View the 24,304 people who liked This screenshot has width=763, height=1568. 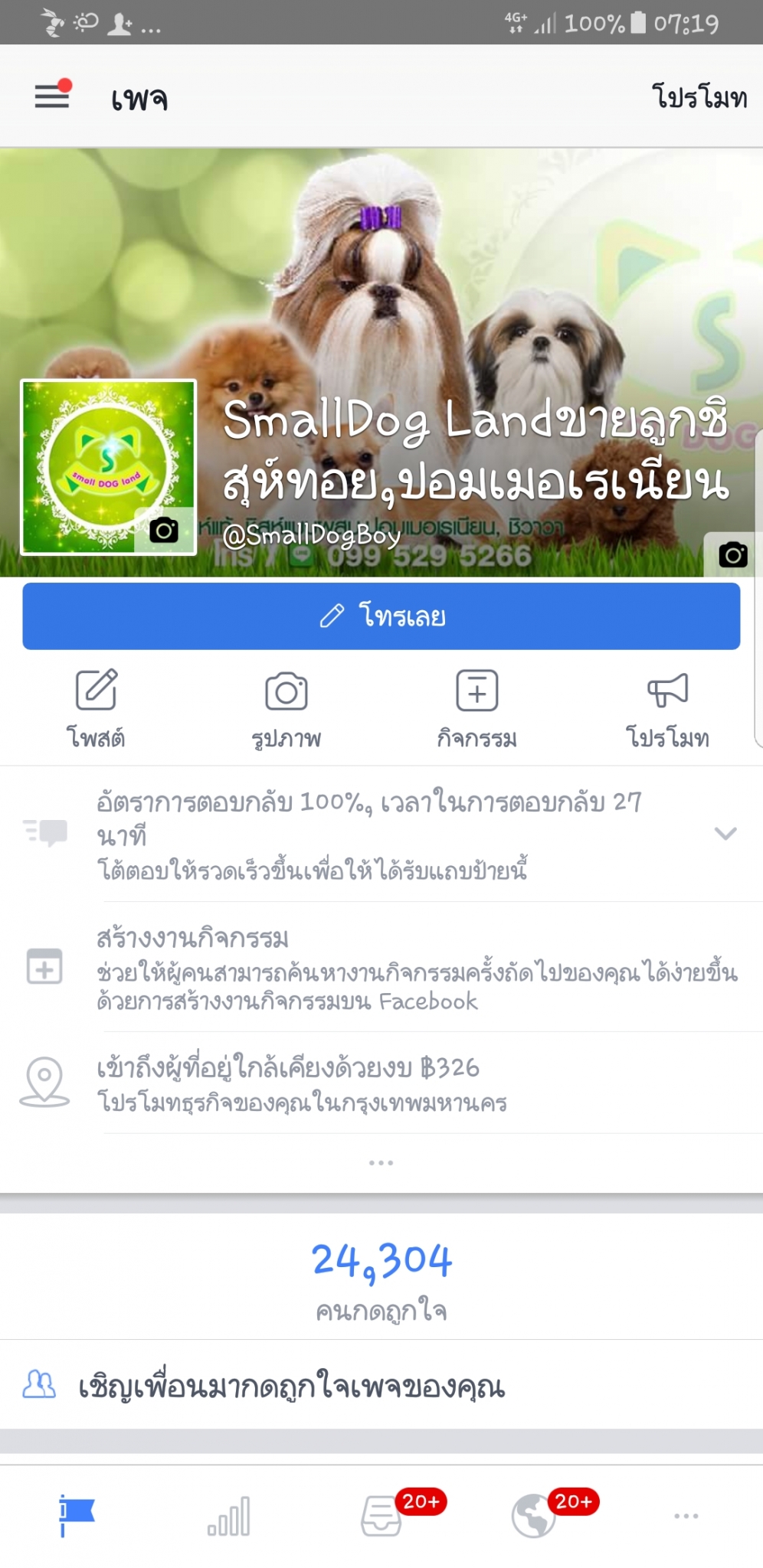[381, 1276]
